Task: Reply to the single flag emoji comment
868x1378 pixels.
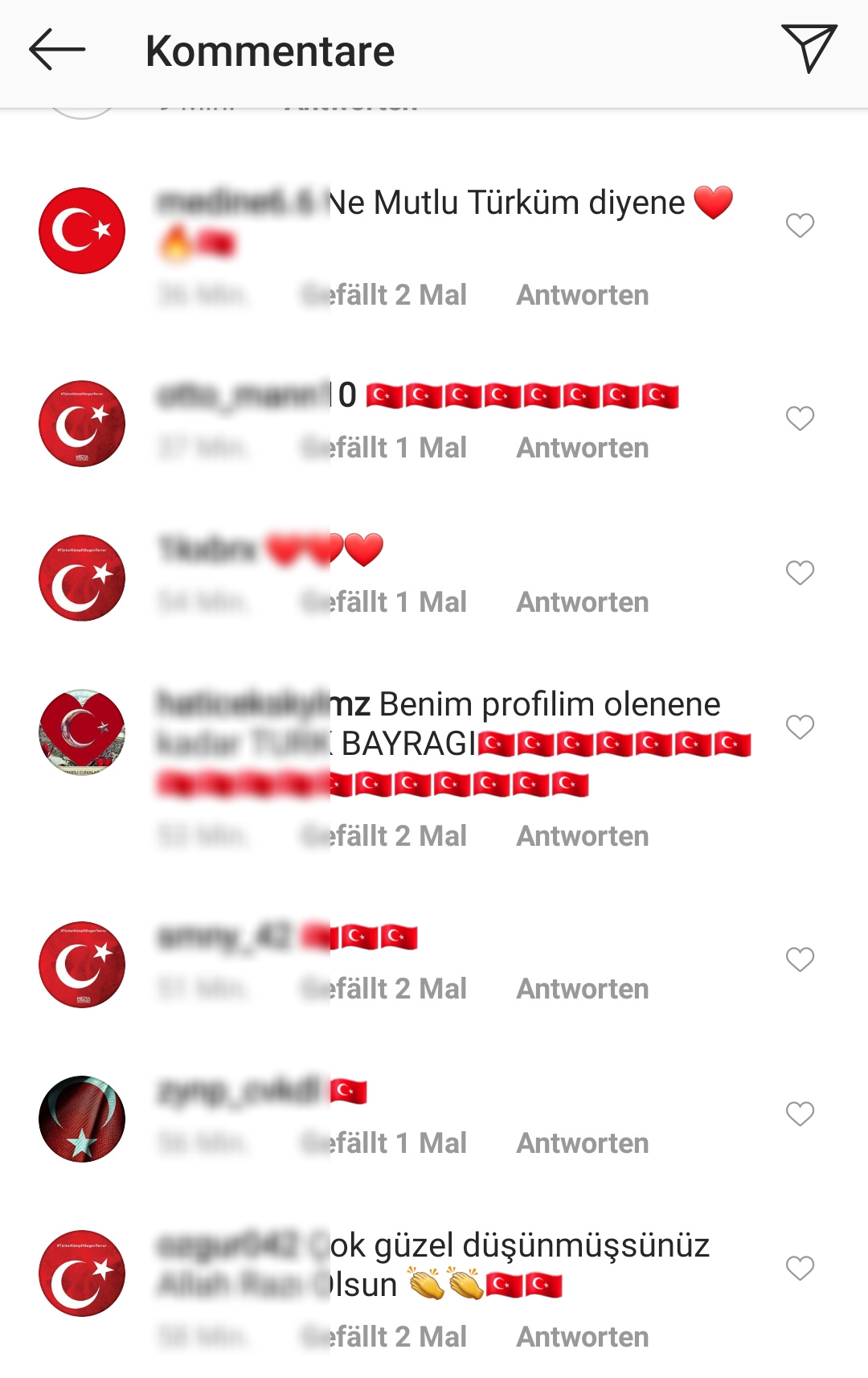Action: pyautogui.click(x=582, y=1143)
